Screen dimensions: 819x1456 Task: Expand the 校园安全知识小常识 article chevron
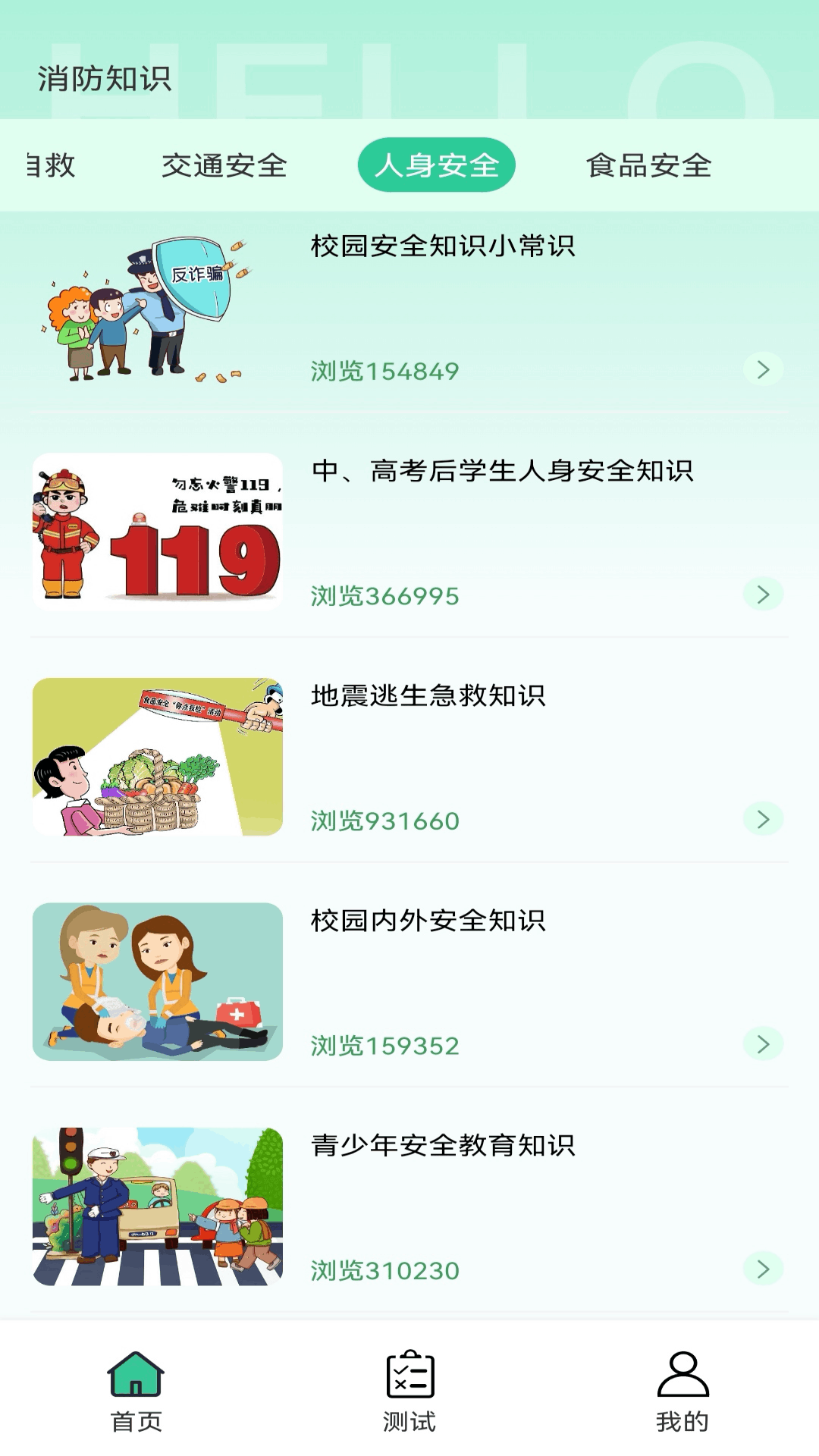pyautogui.click(x=762, y=369)
